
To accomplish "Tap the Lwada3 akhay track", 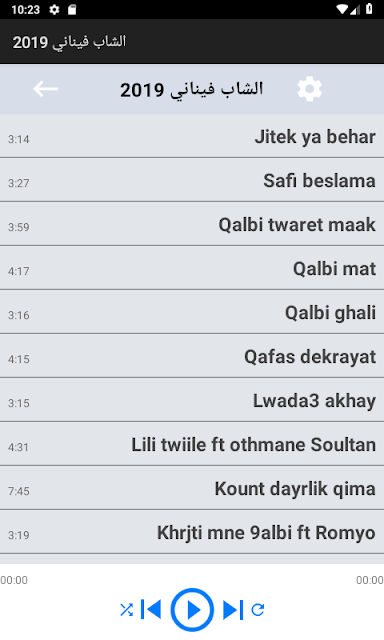I will coord(192,400).
